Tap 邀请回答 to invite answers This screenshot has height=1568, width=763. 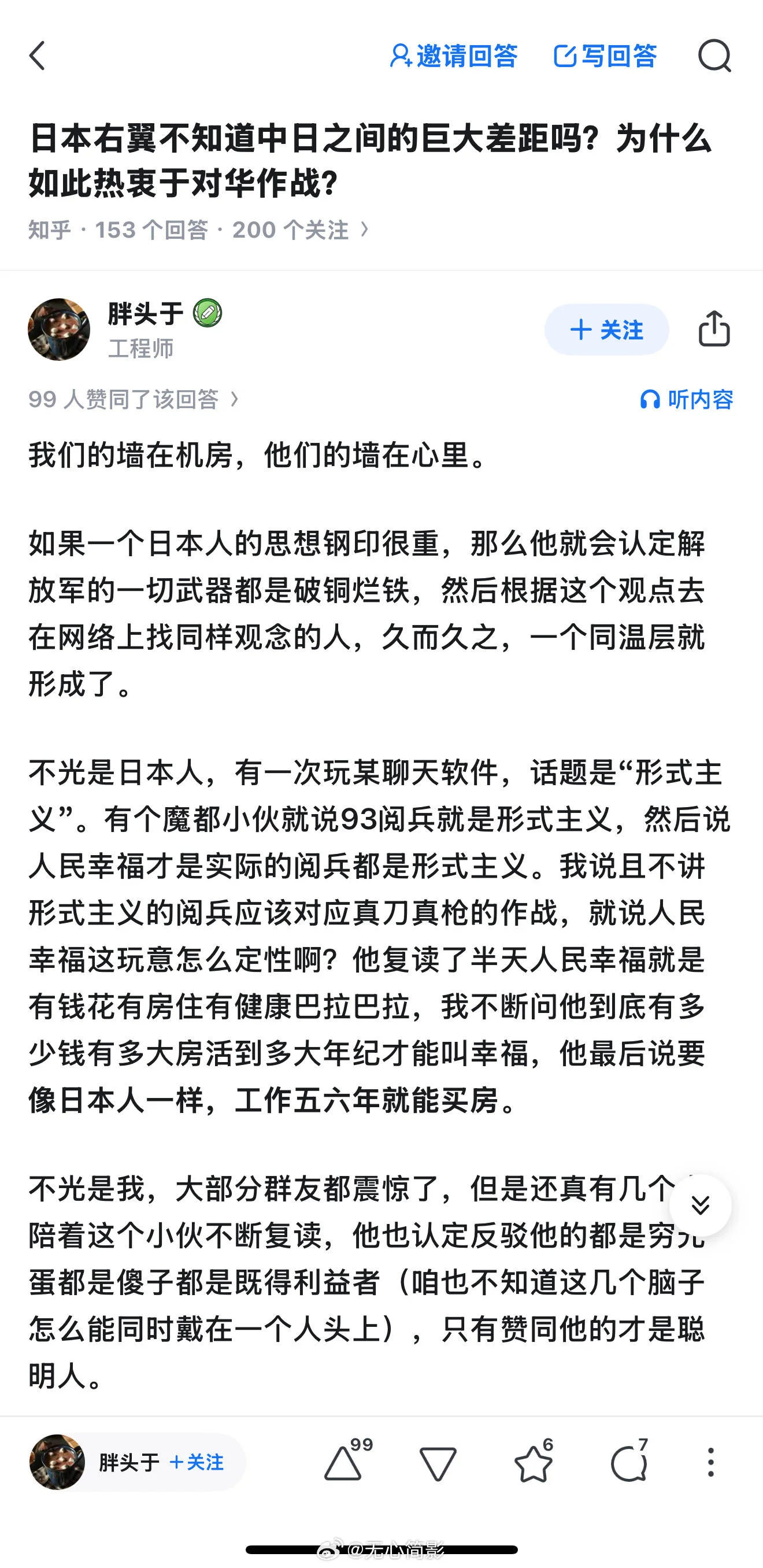click(453, 56)
